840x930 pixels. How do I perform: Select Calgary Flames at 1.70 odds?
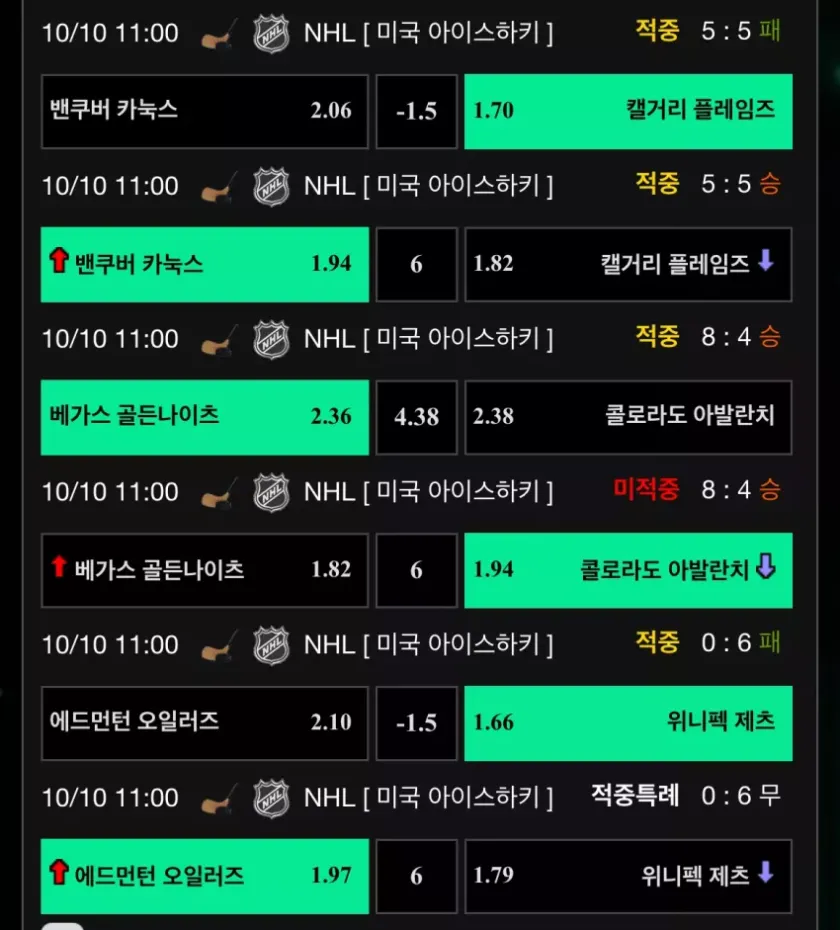point(628,111)
